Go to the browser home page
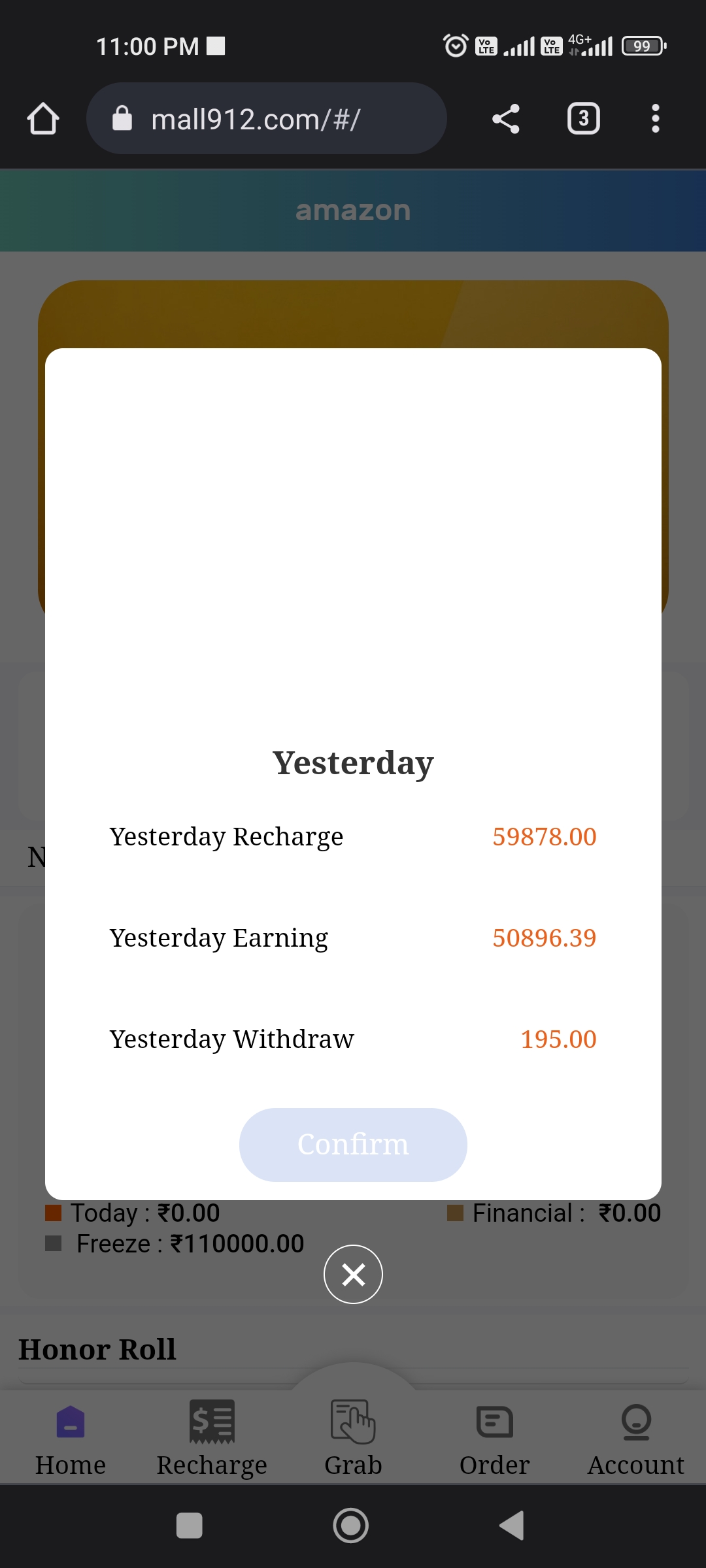 coord(43,119)
